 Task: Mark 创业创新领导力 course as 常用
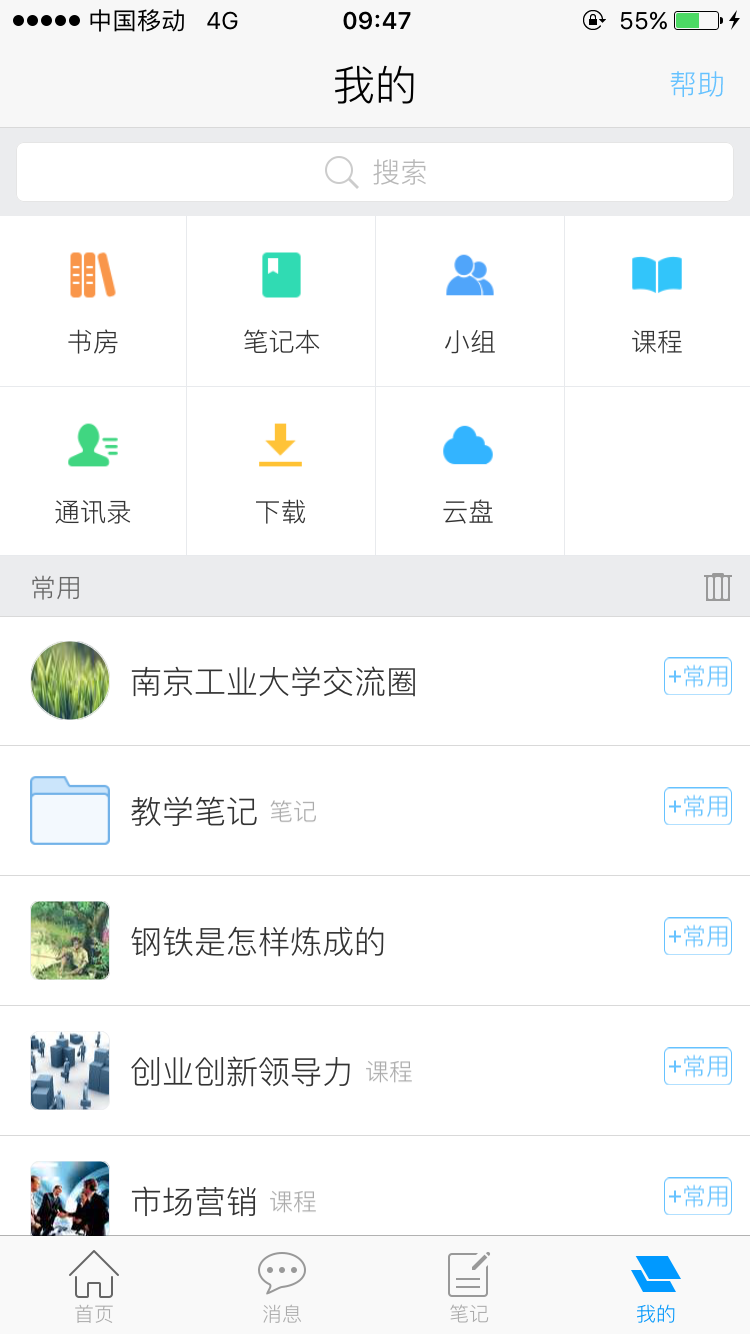[x=697, y=1066]
